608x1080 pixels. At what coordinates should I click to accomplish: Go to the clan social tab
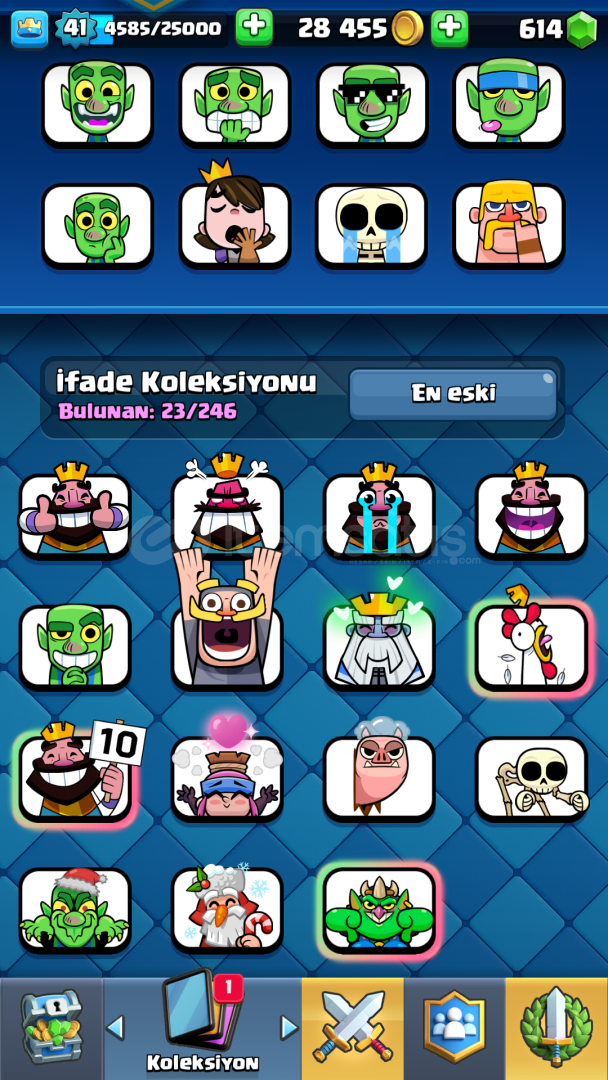pyautogui.click(x=454, y=1028)
